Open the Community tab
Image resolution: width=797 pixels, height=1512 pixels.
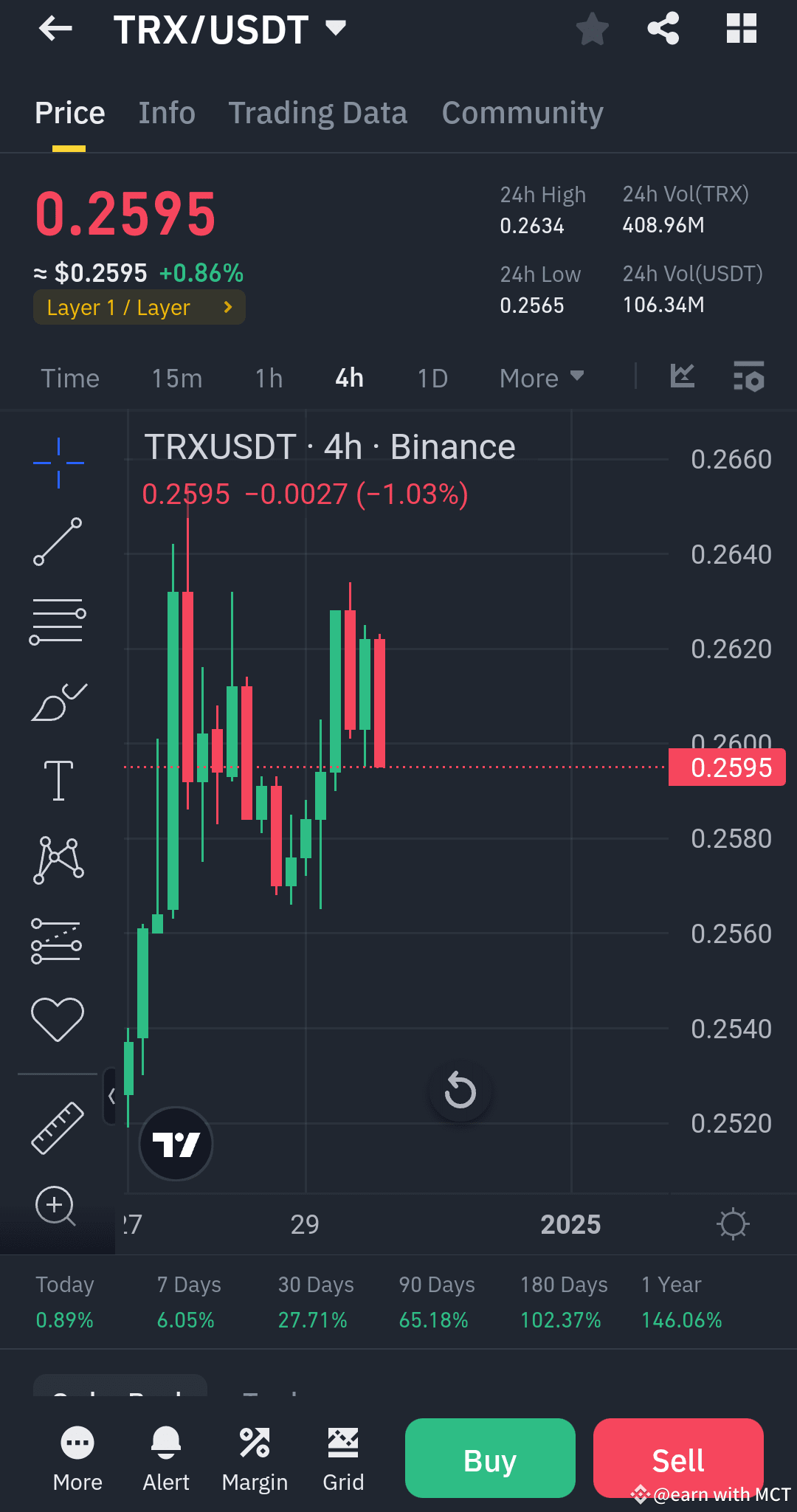522,112
